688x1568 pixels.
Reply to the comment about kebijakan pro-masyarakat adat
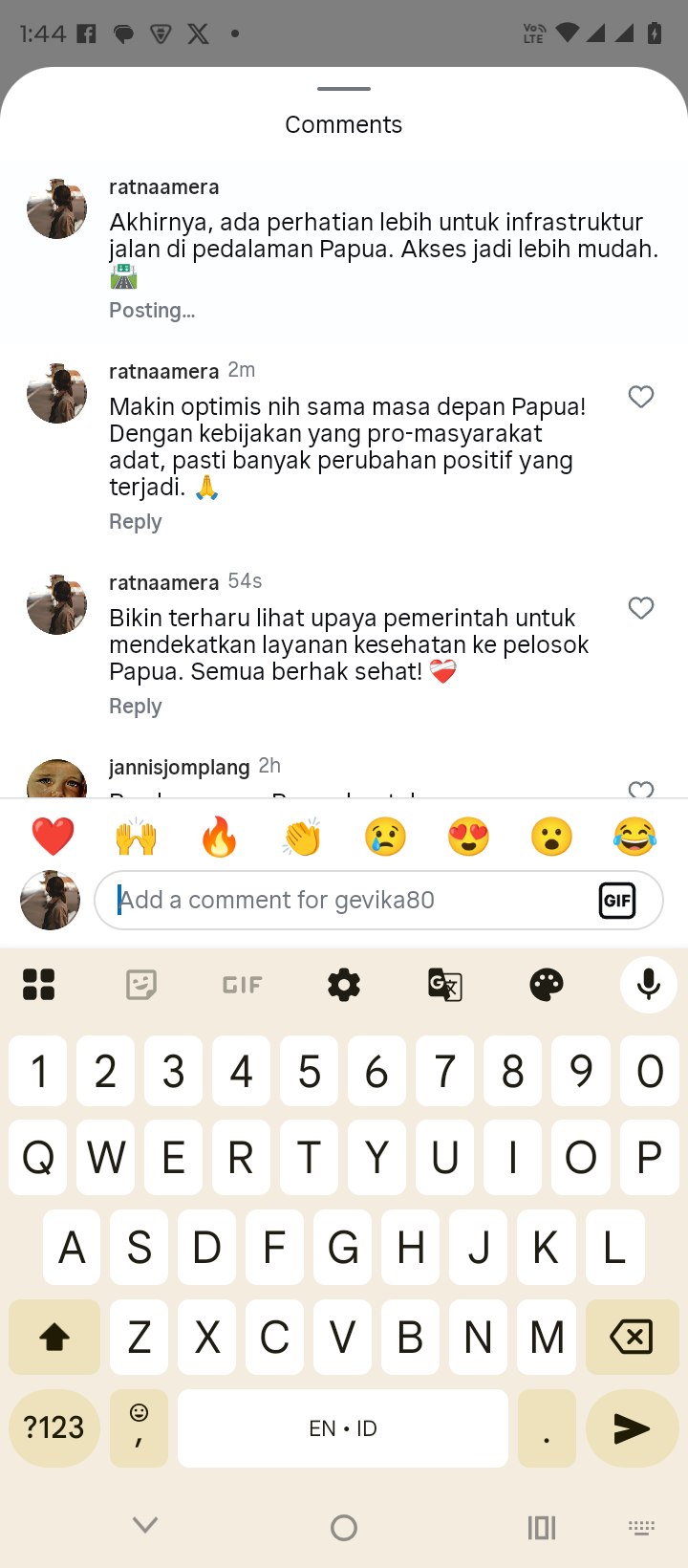pyautogui.click(x=135, y=522)
